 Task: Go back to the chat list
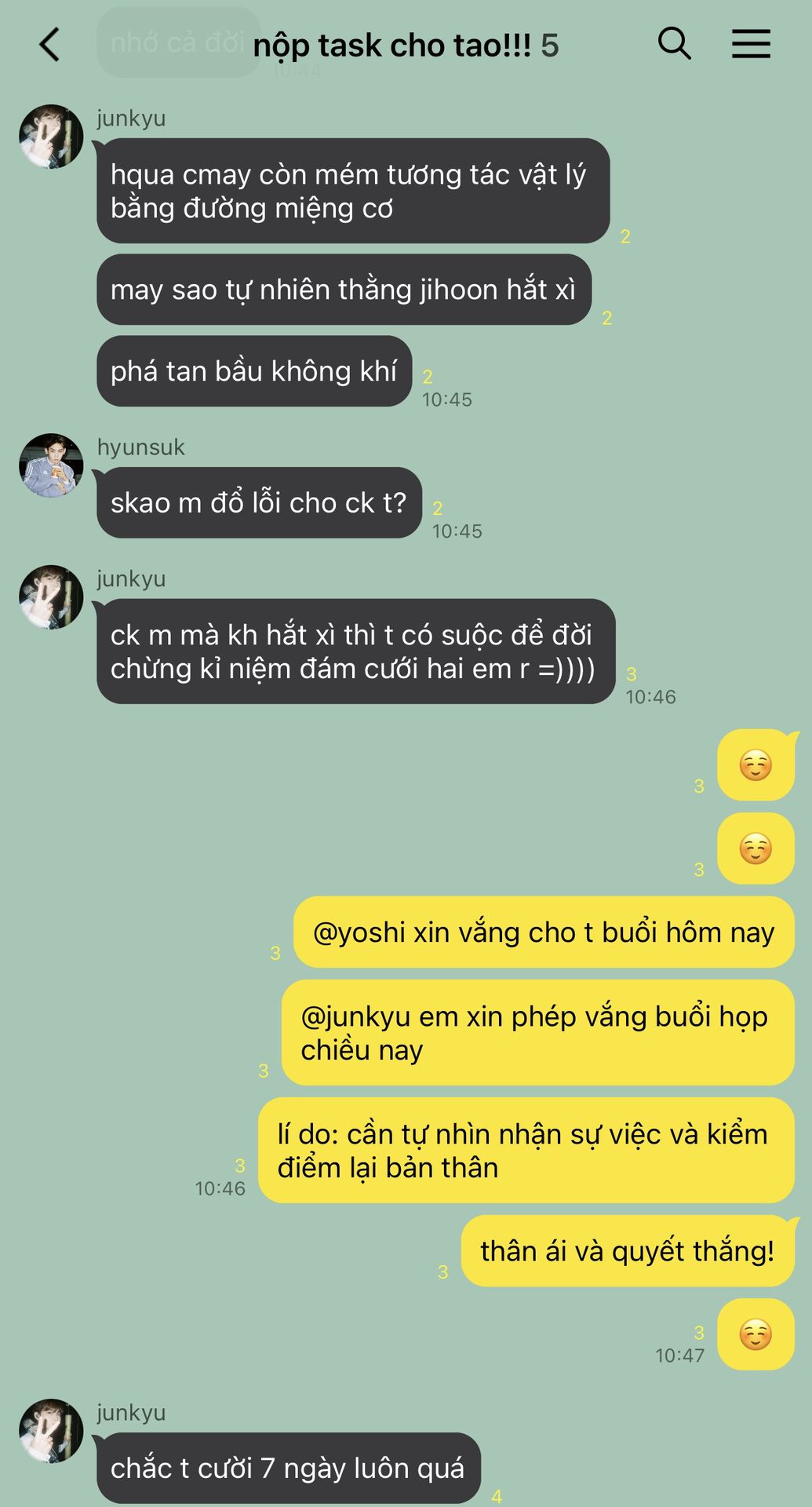click(49, 45)
